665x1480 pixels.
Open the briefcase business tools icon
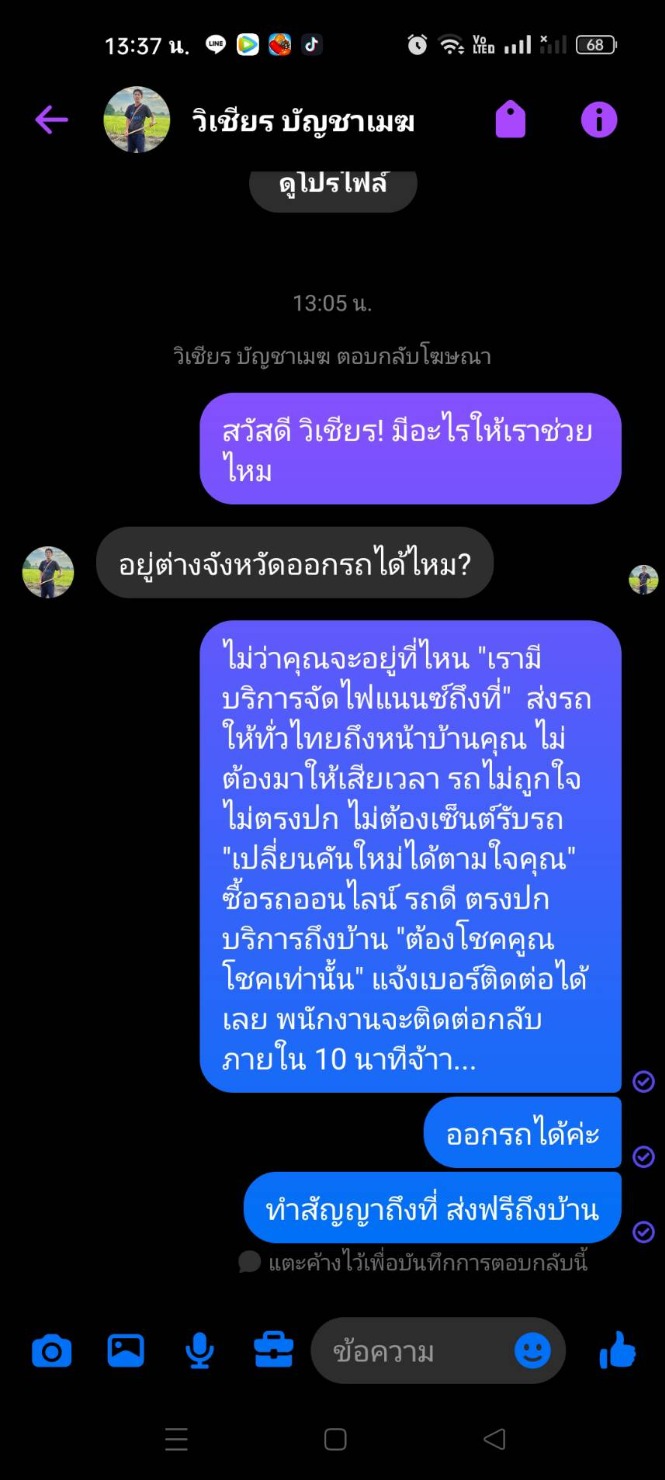coord(274,1352)
